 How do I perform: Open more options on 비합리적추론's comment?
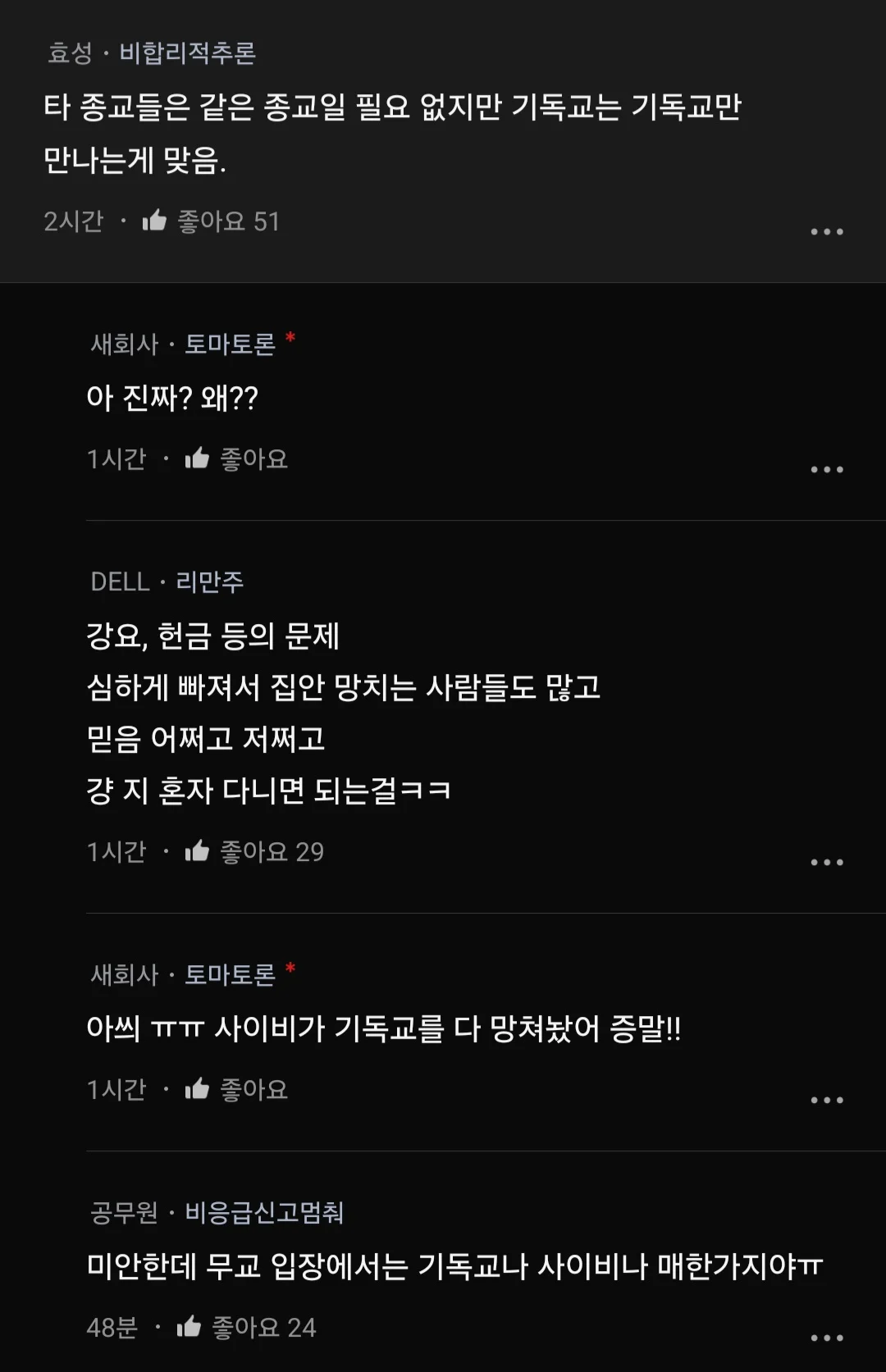tap(826, 232)
